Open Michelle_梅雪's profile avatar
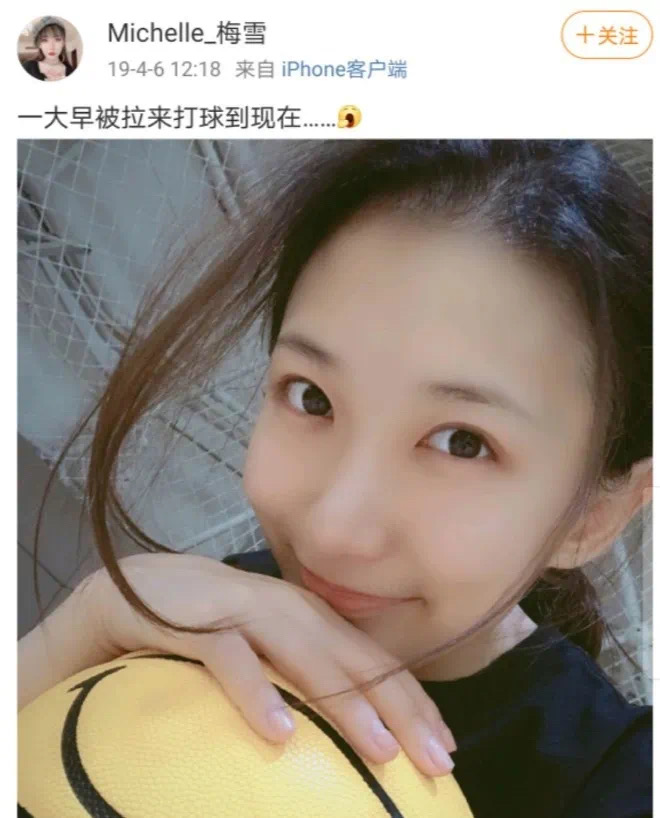Image resolution: width=660 pixels, height=818 pixels. point(49,48)
